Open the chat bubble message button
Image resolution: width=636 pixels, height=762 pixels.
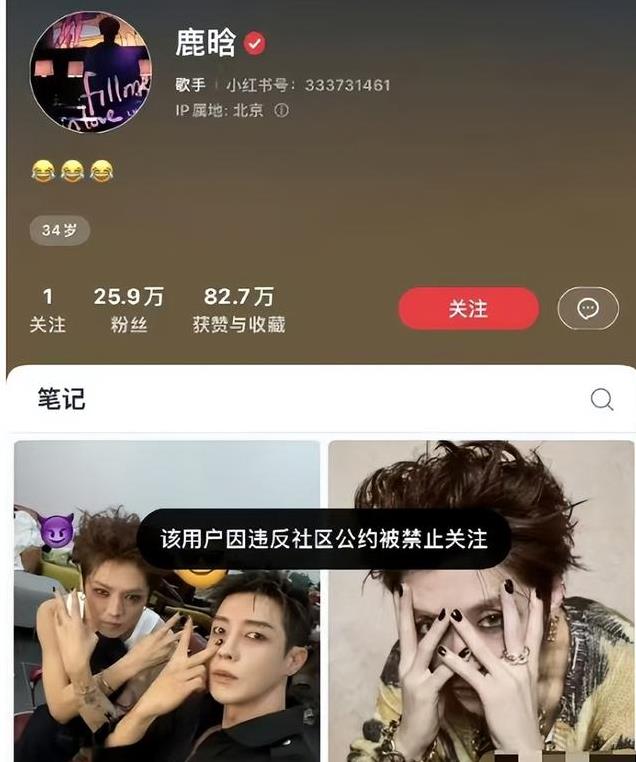[x=588, y=309]
